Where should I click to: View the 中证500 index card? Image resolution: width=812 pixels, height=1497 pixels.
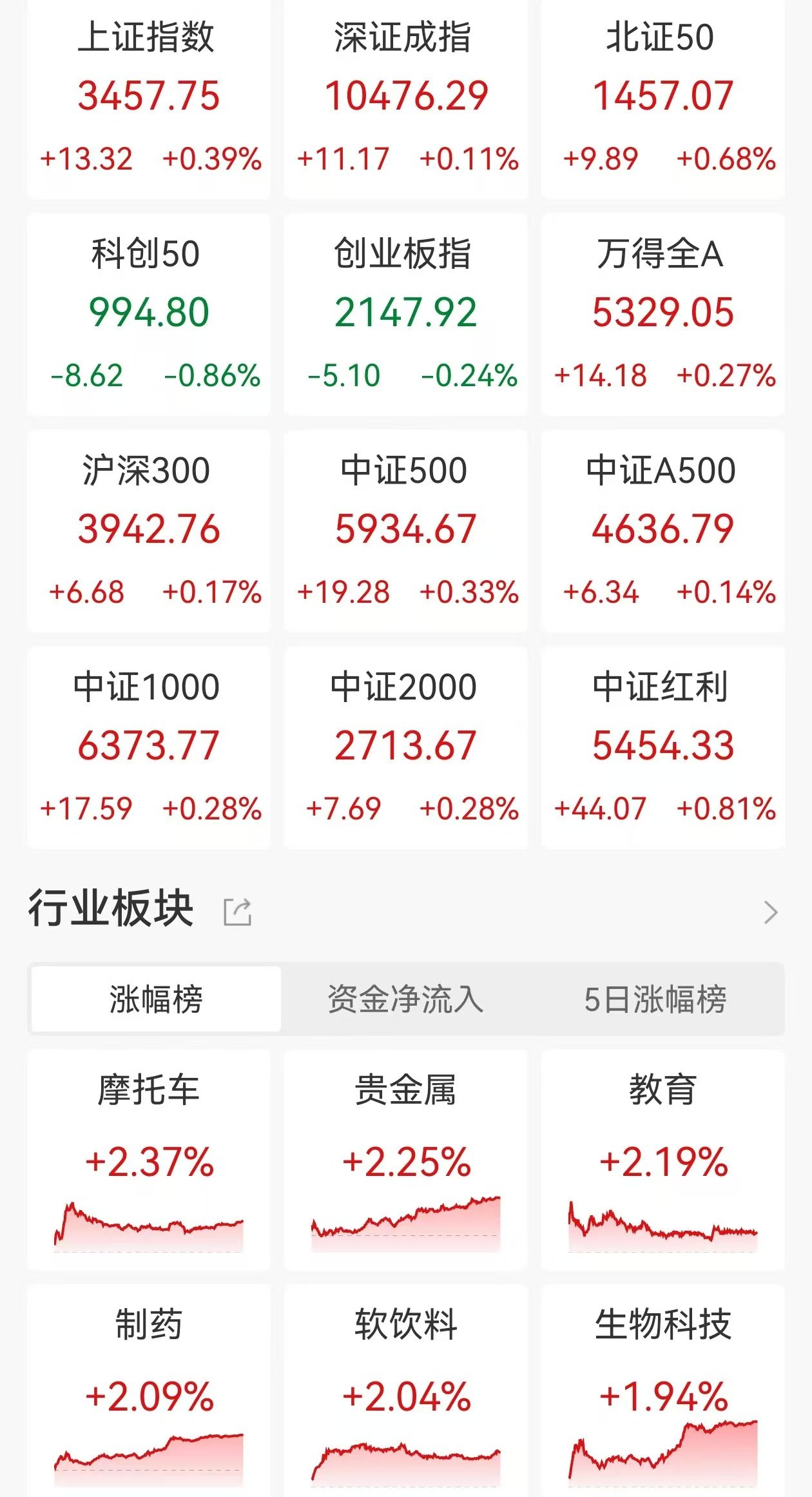pos(406,531)
